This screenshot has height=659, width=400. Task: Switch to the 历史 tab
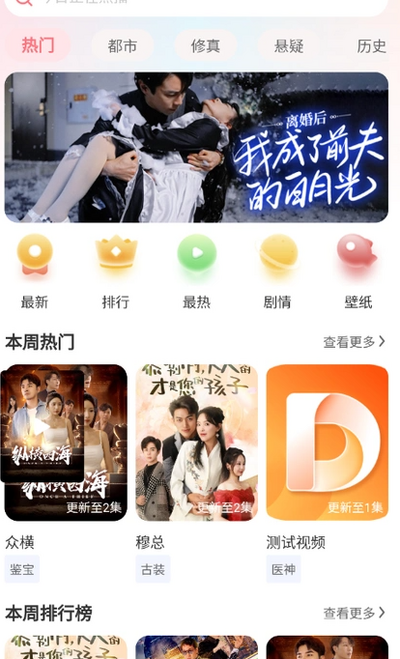[371, 45]
